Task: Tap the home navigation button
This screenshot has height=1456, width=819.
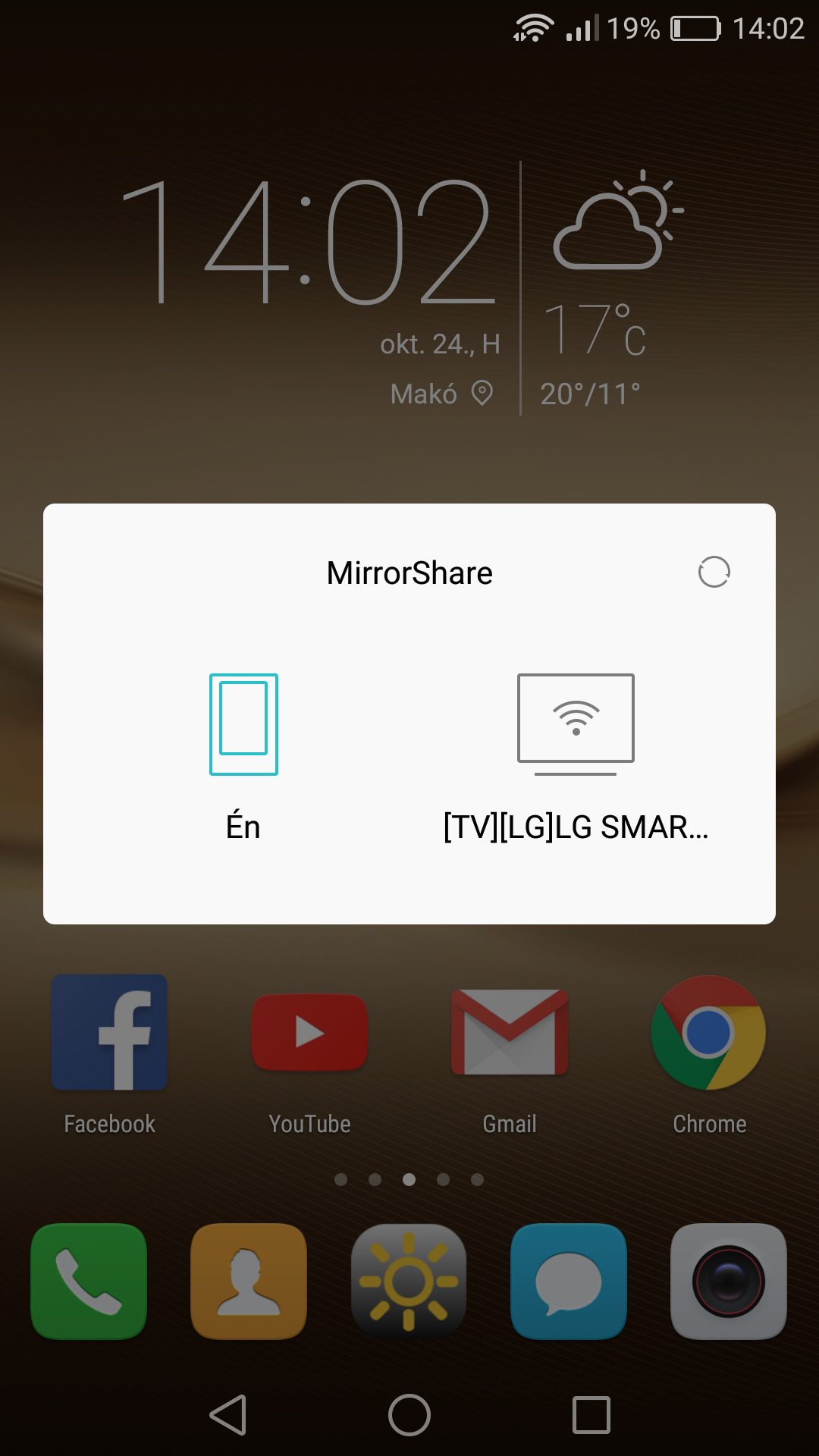Action: pyautogui.click(x=409, y=1415)
